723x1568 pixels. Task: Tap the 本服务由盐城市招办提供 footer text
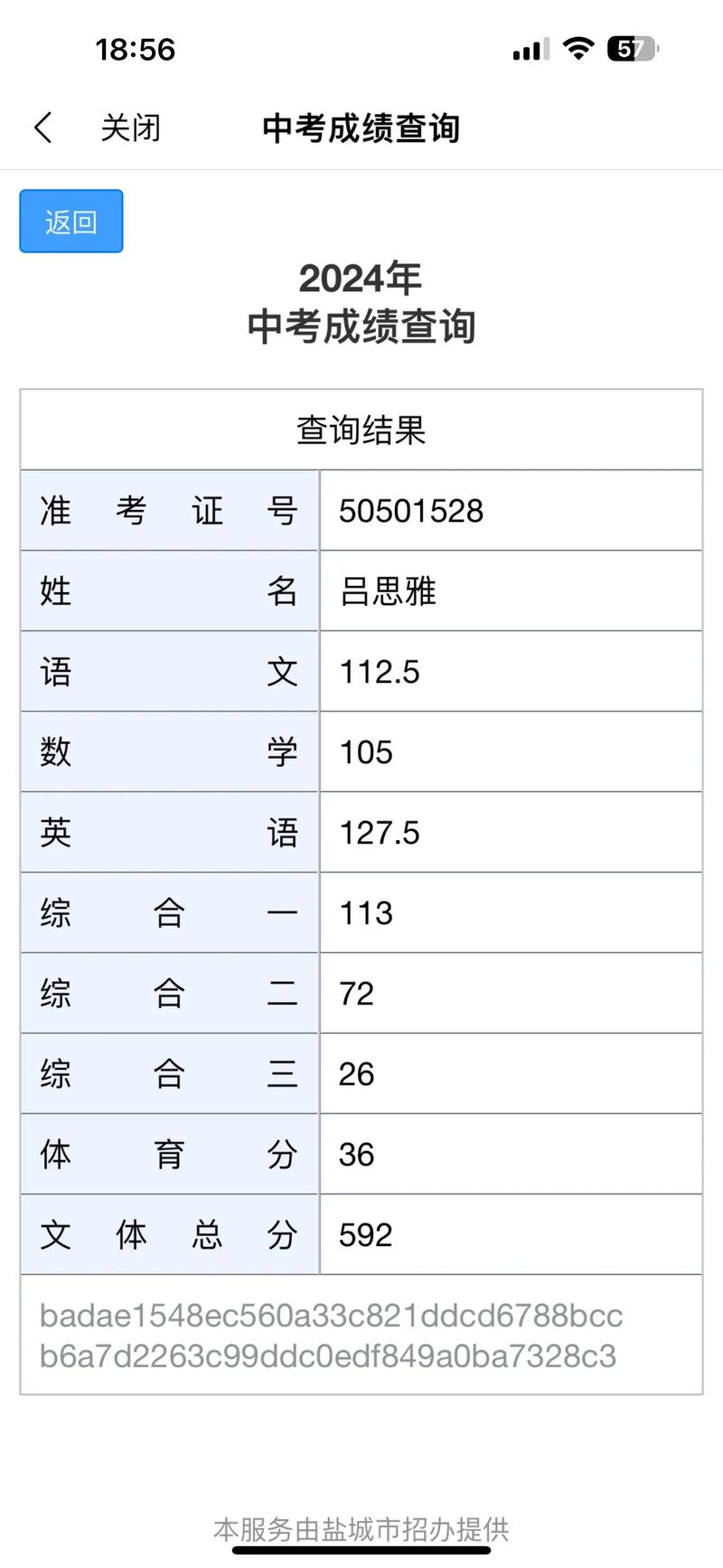(x=361, y=1529)
